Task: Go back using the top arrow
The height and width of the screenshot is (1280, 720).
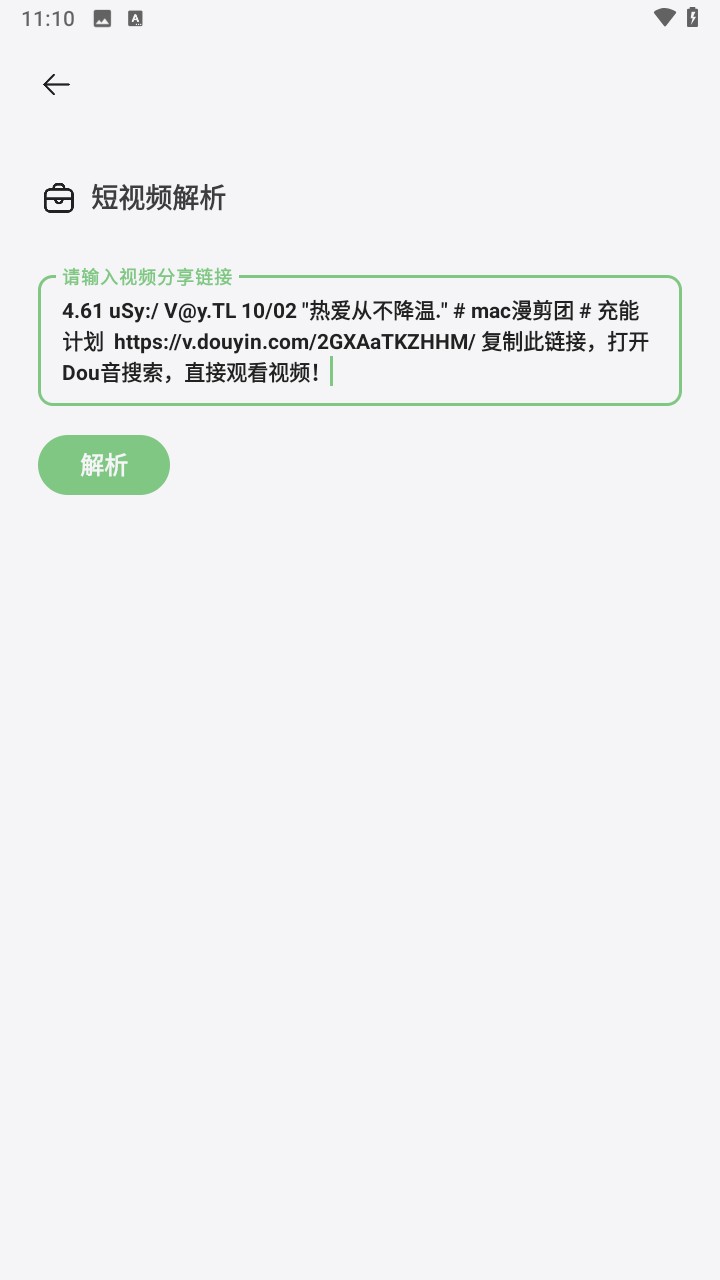Action: pos(56,85)
